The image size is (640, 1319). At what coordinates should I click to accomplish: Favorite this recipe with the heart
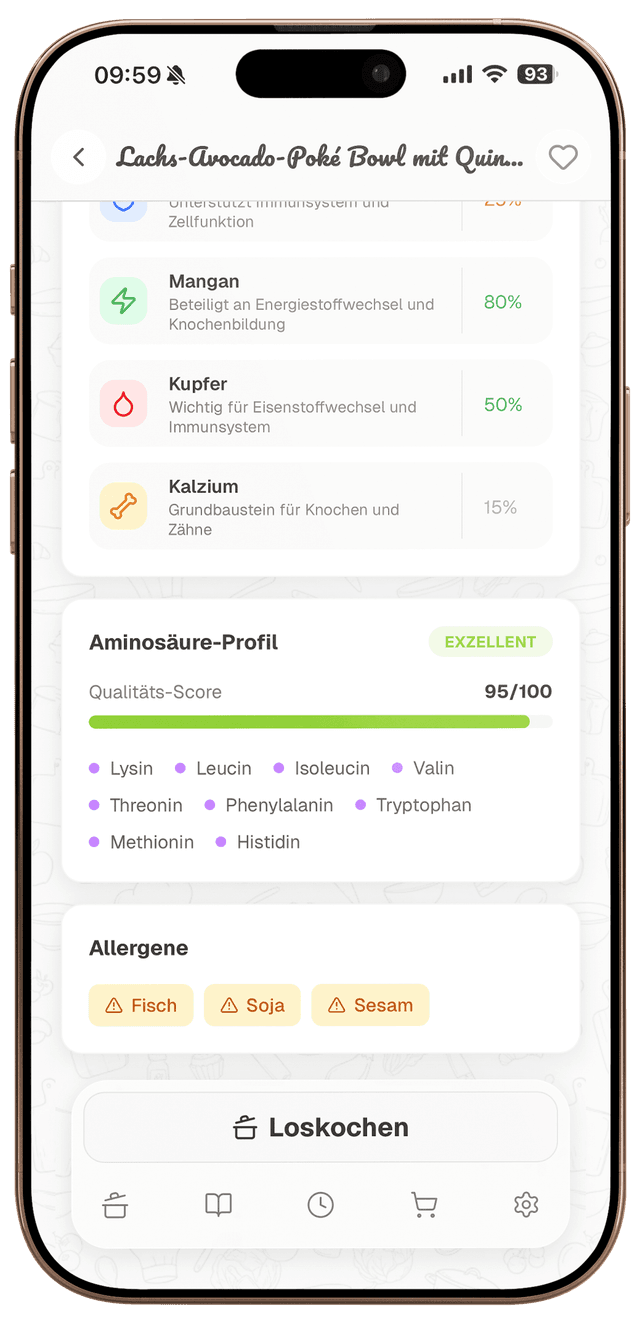(x=563, y=157)
